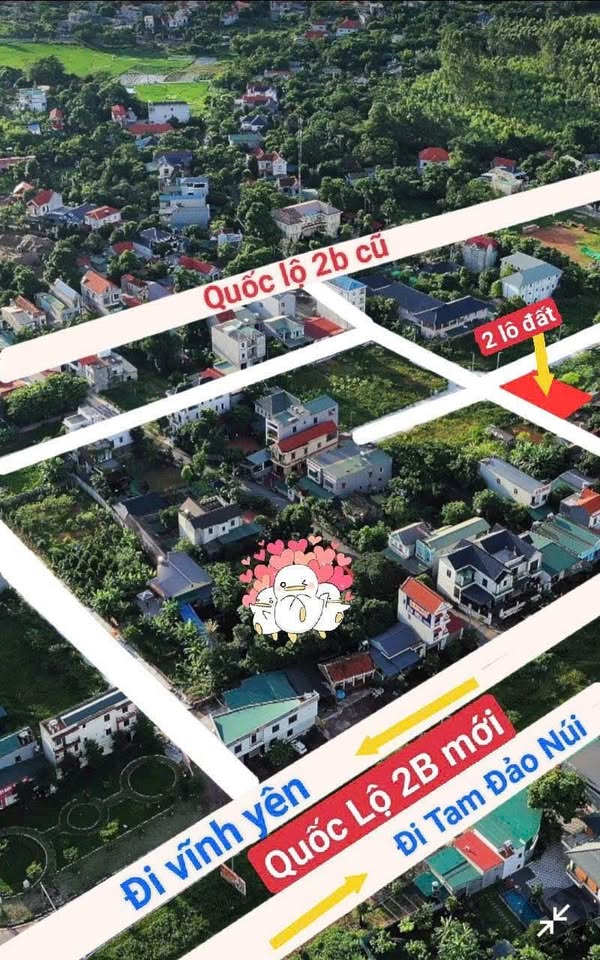Tap the collapse fullscreen arrows icon

coord(553,920)
